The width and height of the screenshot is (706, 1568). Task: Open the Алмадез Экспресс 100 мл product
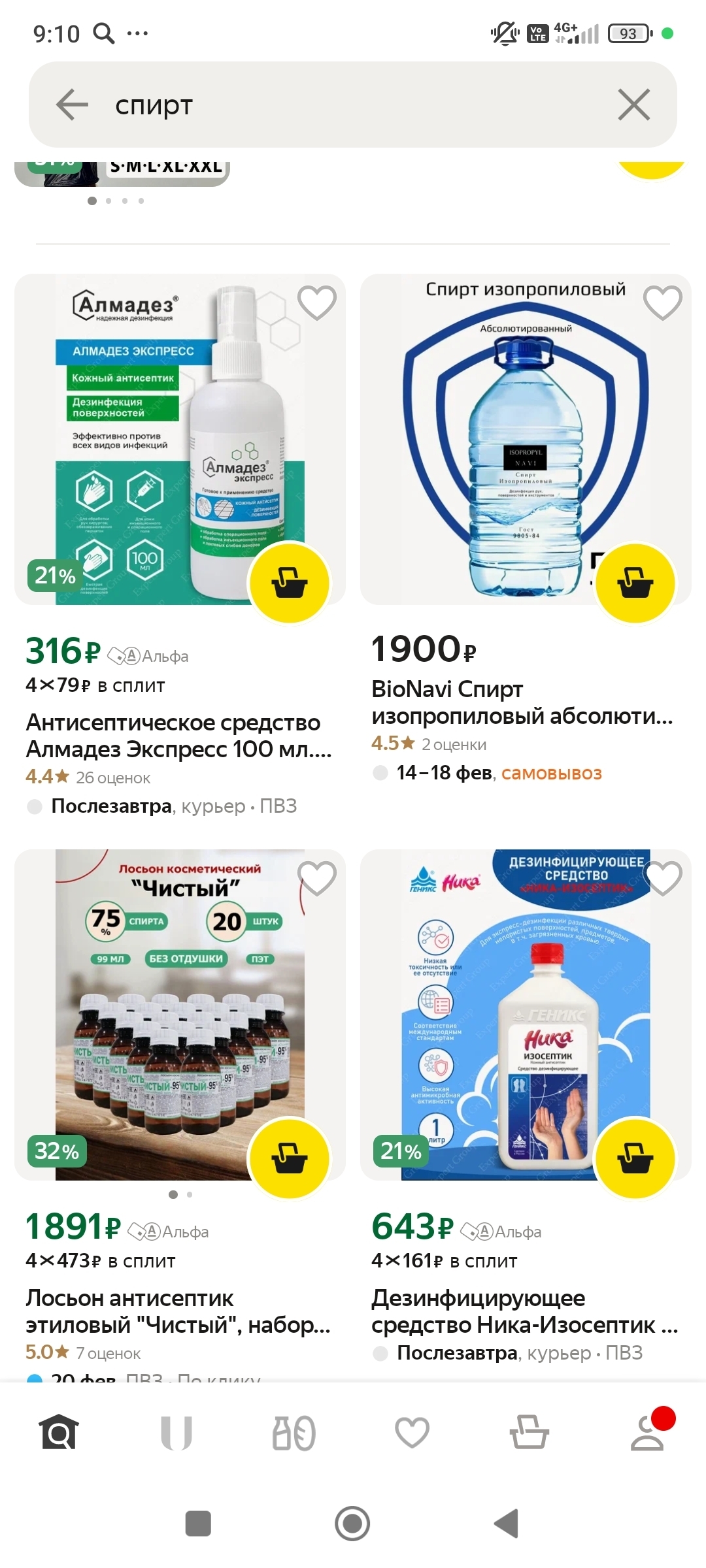click(x=178, y=736)
